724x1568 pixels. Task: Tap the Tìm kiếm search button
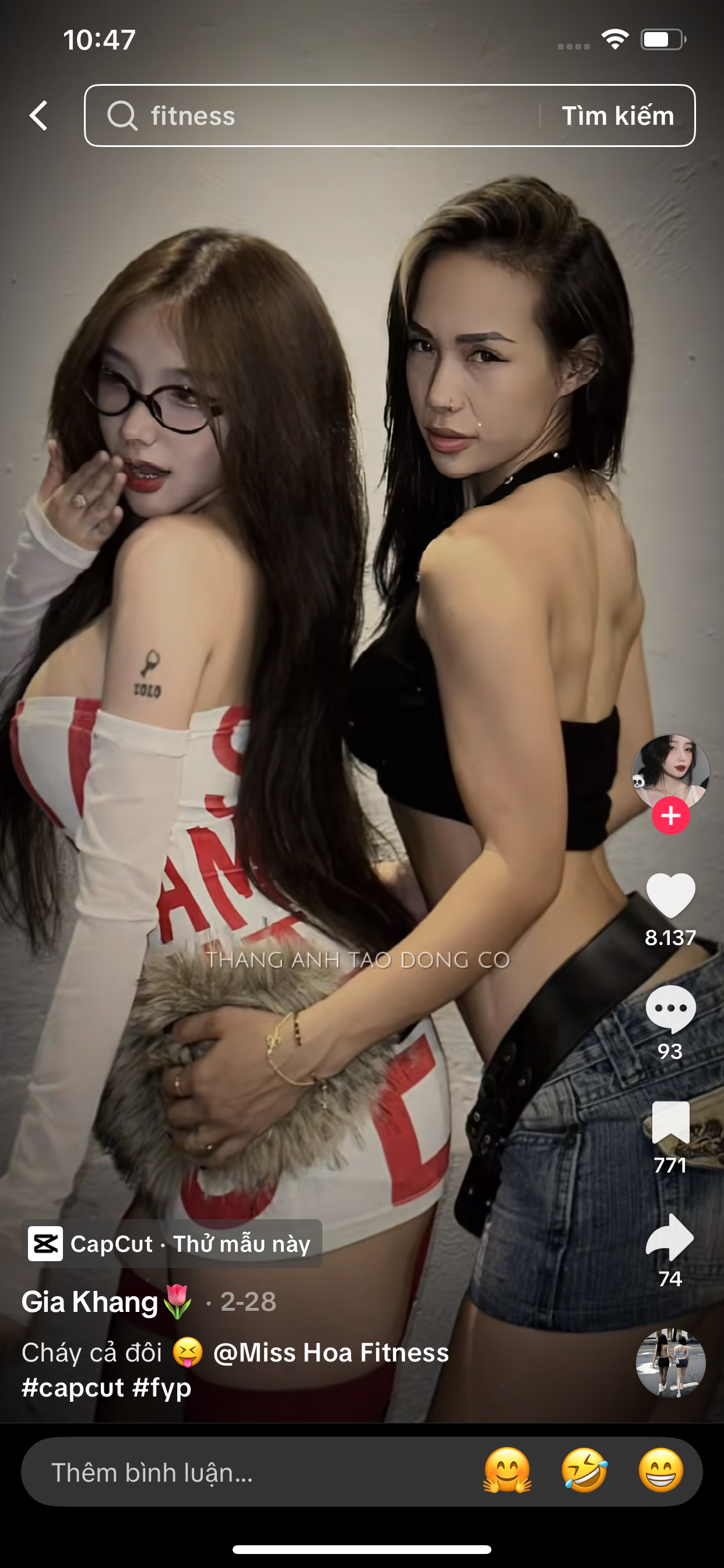pos(617,116)
